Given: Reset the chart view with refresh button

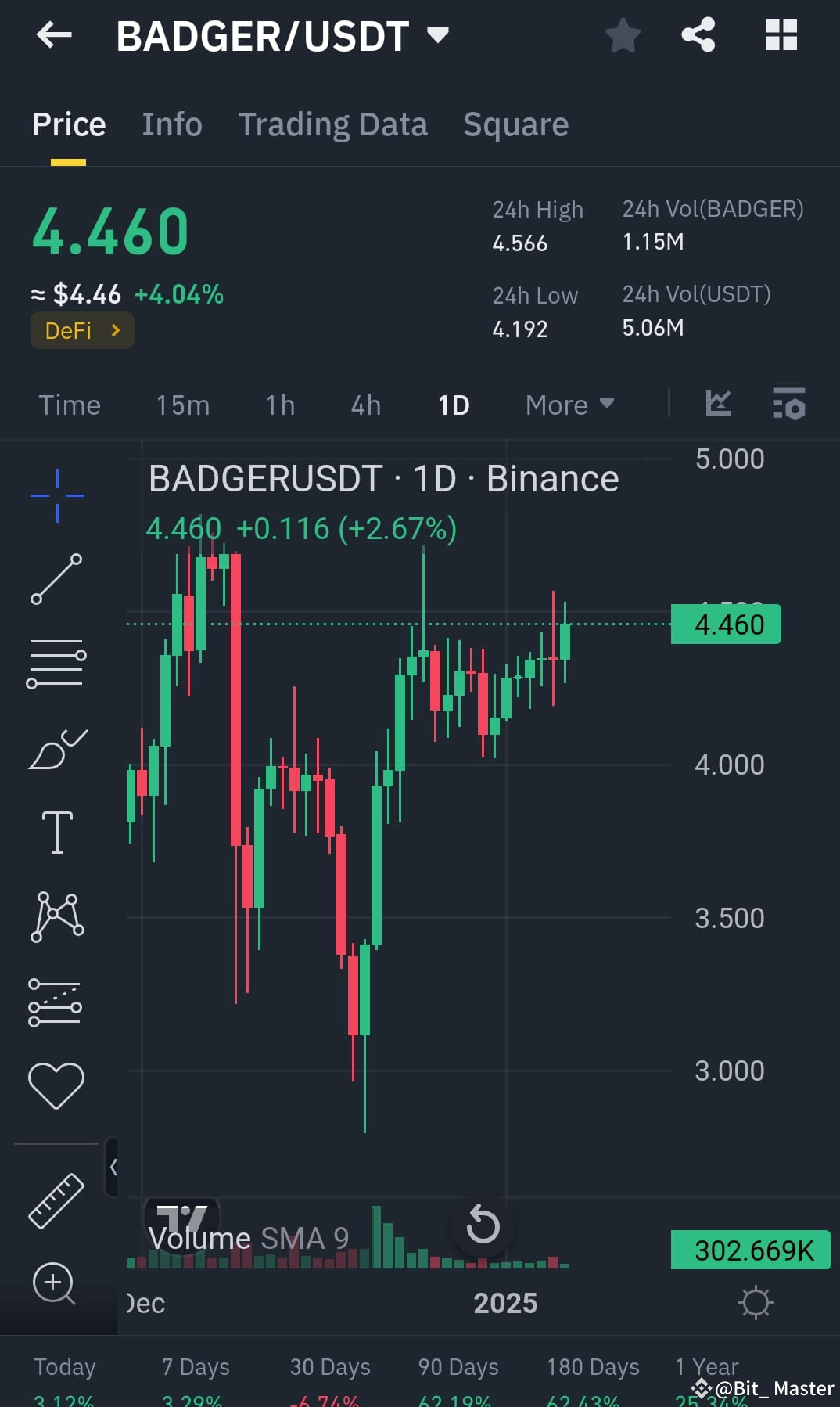Looking at the screenshot, I should (x=482, y=1226).
